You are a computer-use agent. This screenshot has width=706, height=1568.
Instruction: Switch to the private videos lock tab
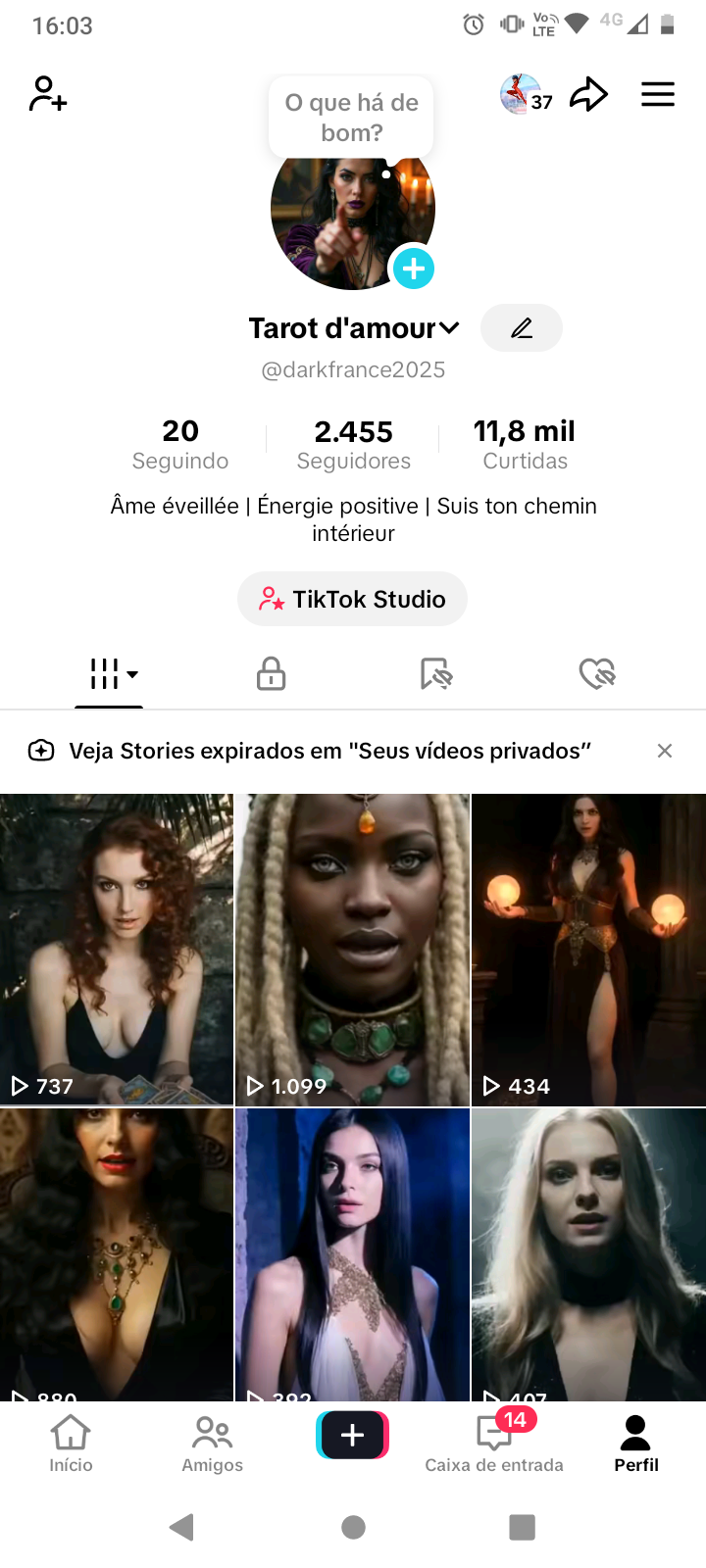(x=271, y=674)
